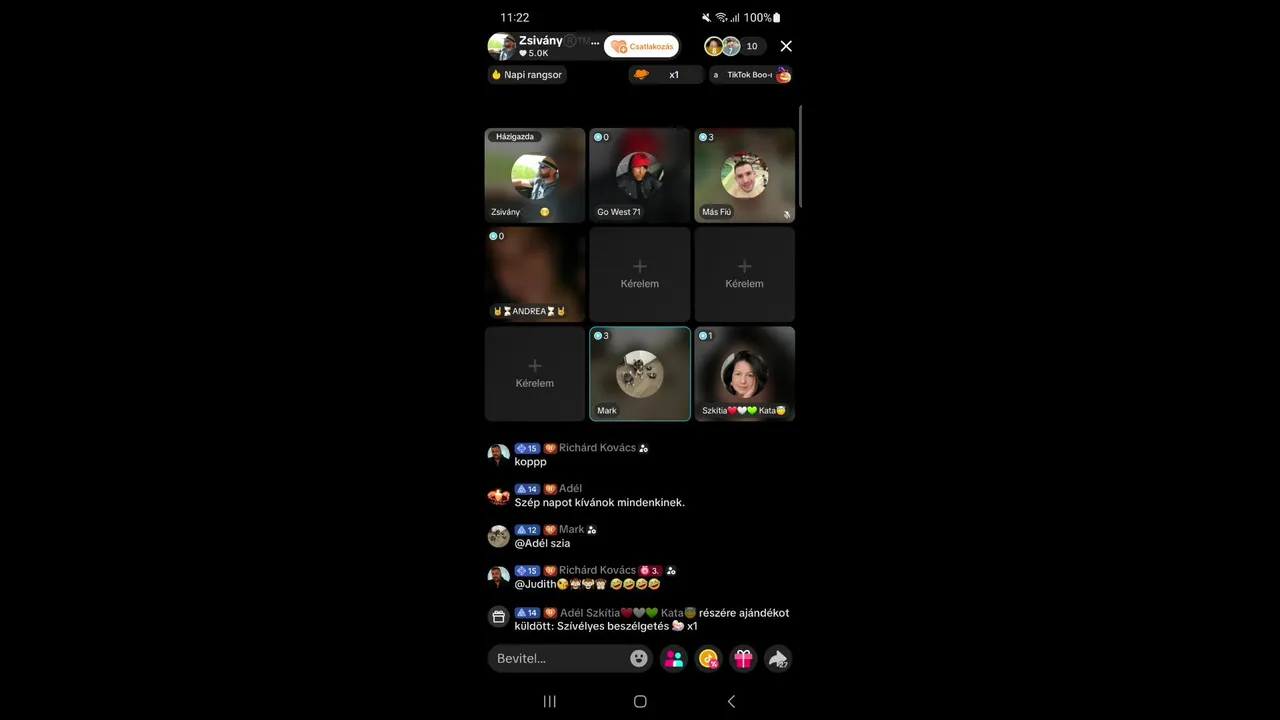
Task: Open the multi-guest people icon
Action: tap(674, 658)
